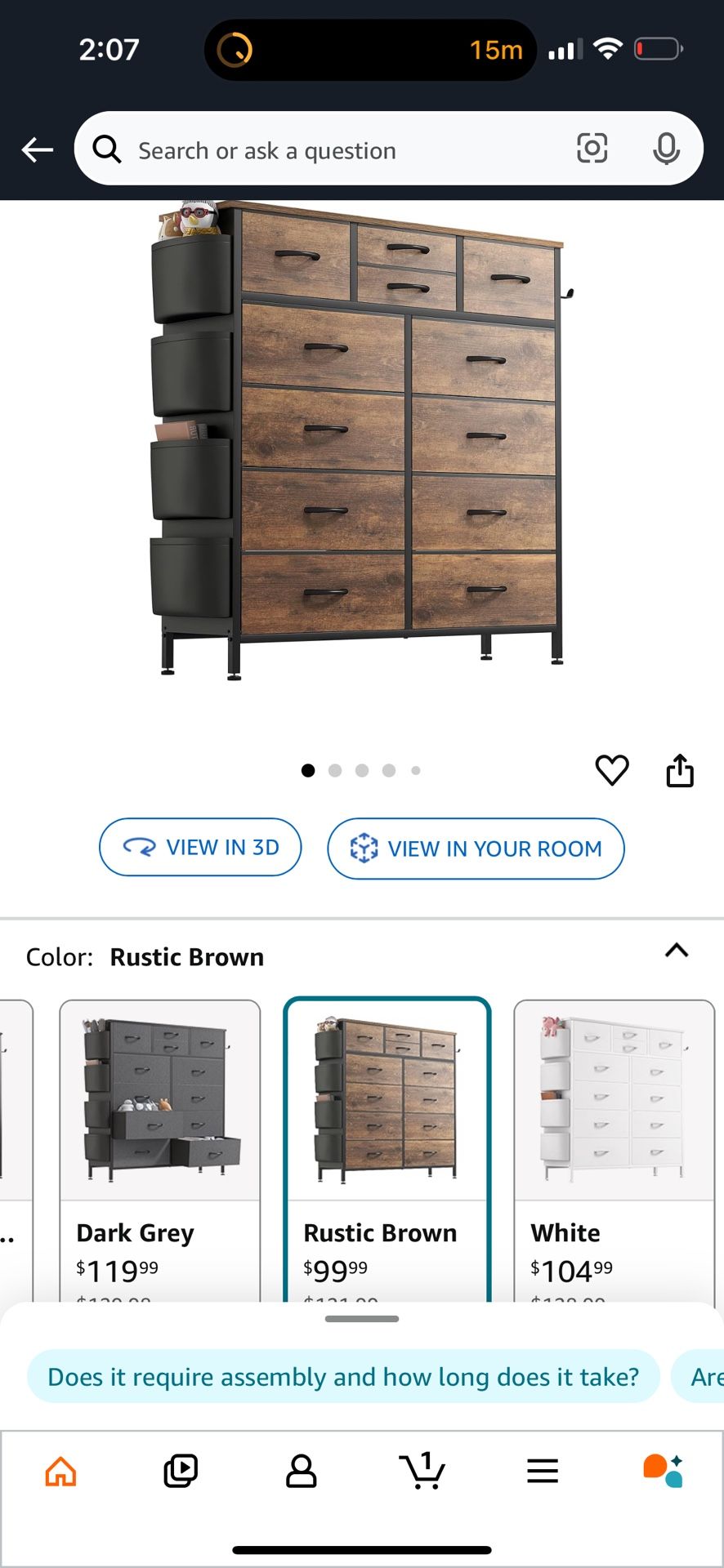
Task: Share this product
Action: coord(679,770)
